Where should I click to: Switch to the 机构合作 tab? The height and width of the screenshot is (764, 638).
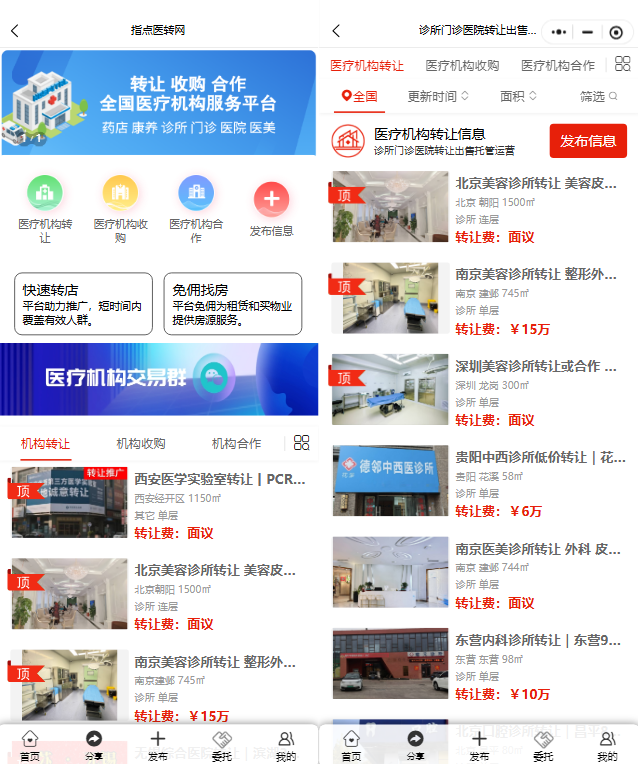coord(236,443)
